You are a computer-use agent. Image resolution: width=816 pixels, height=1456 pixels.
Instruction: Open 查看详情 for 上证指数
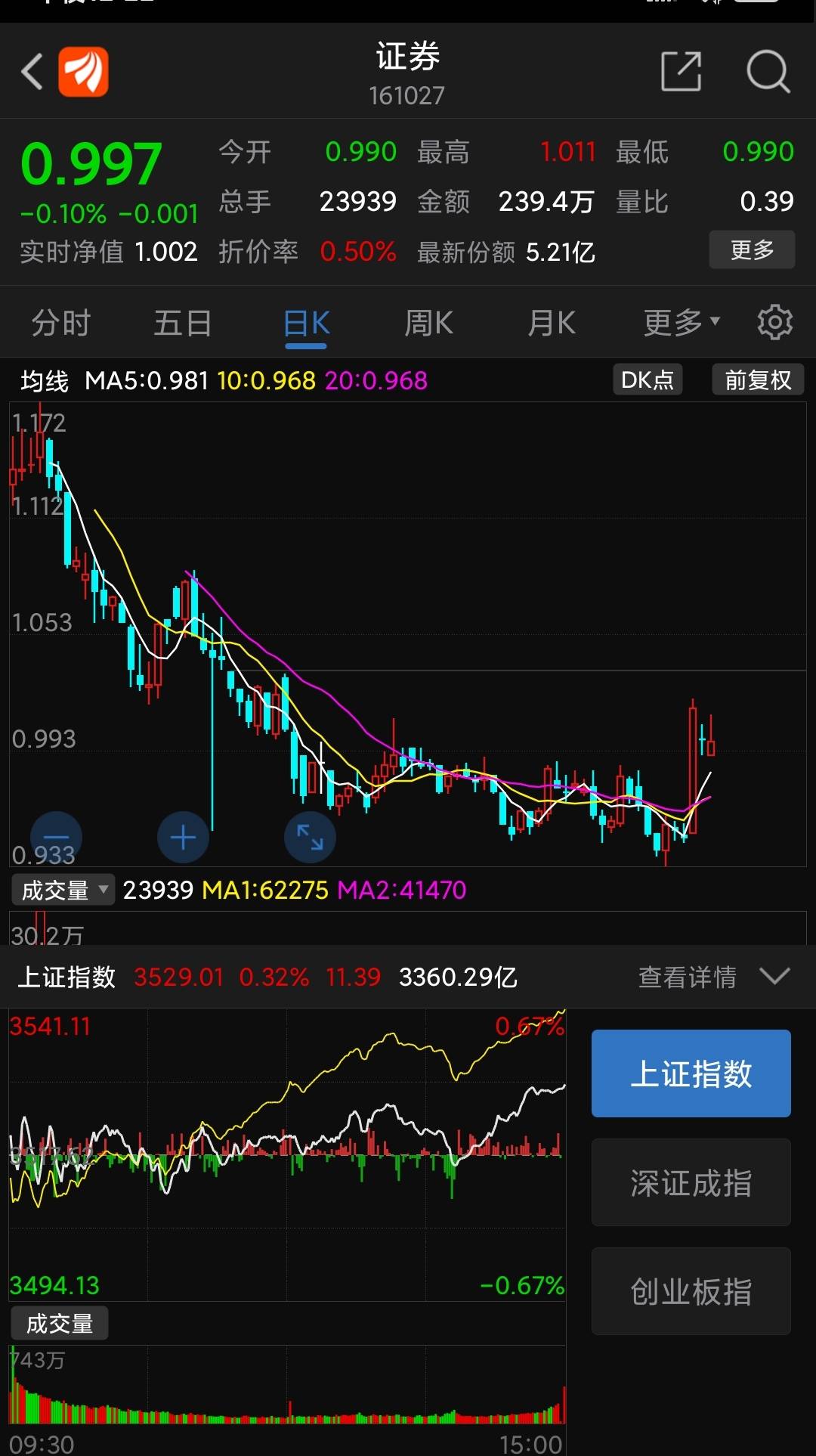(714, 977)
